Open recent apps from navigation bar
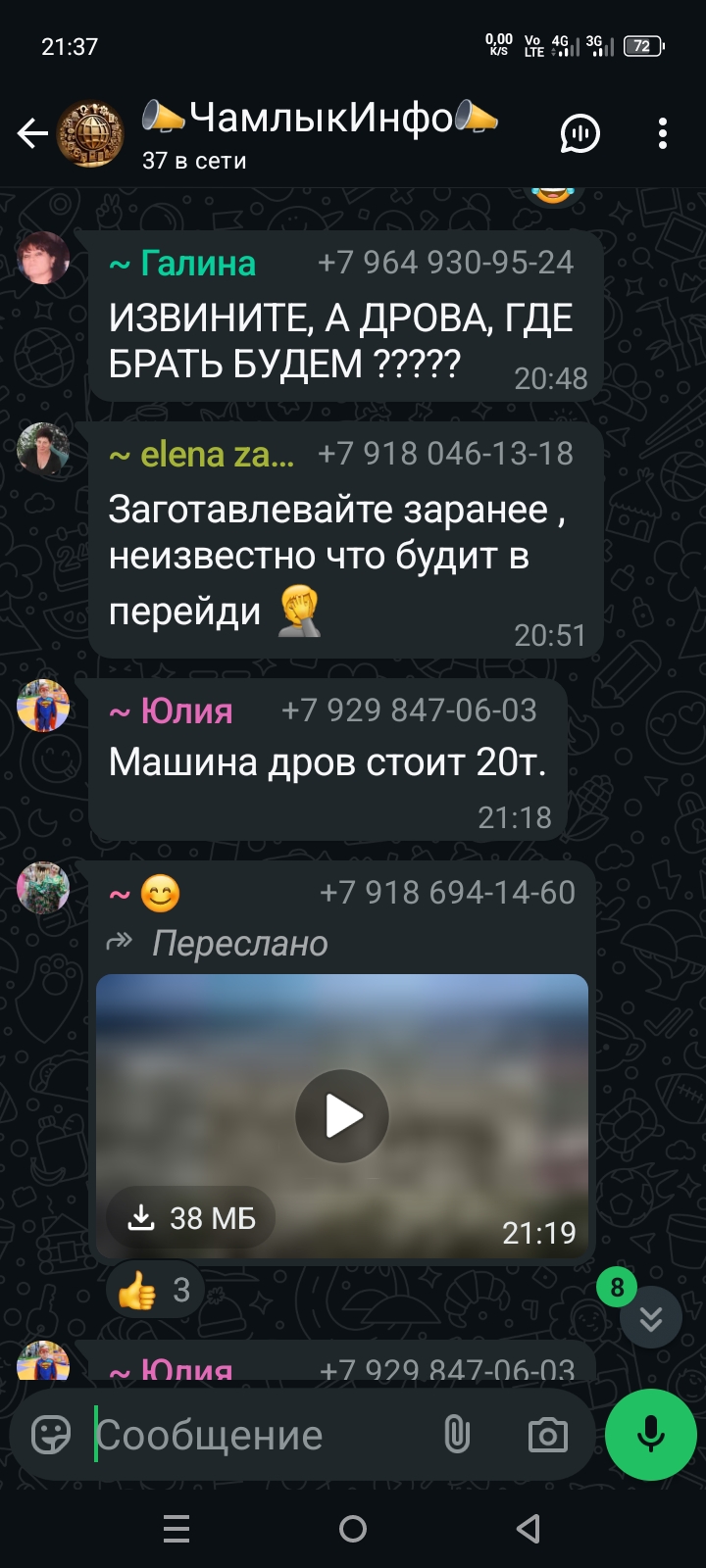 pos(176,1529)
